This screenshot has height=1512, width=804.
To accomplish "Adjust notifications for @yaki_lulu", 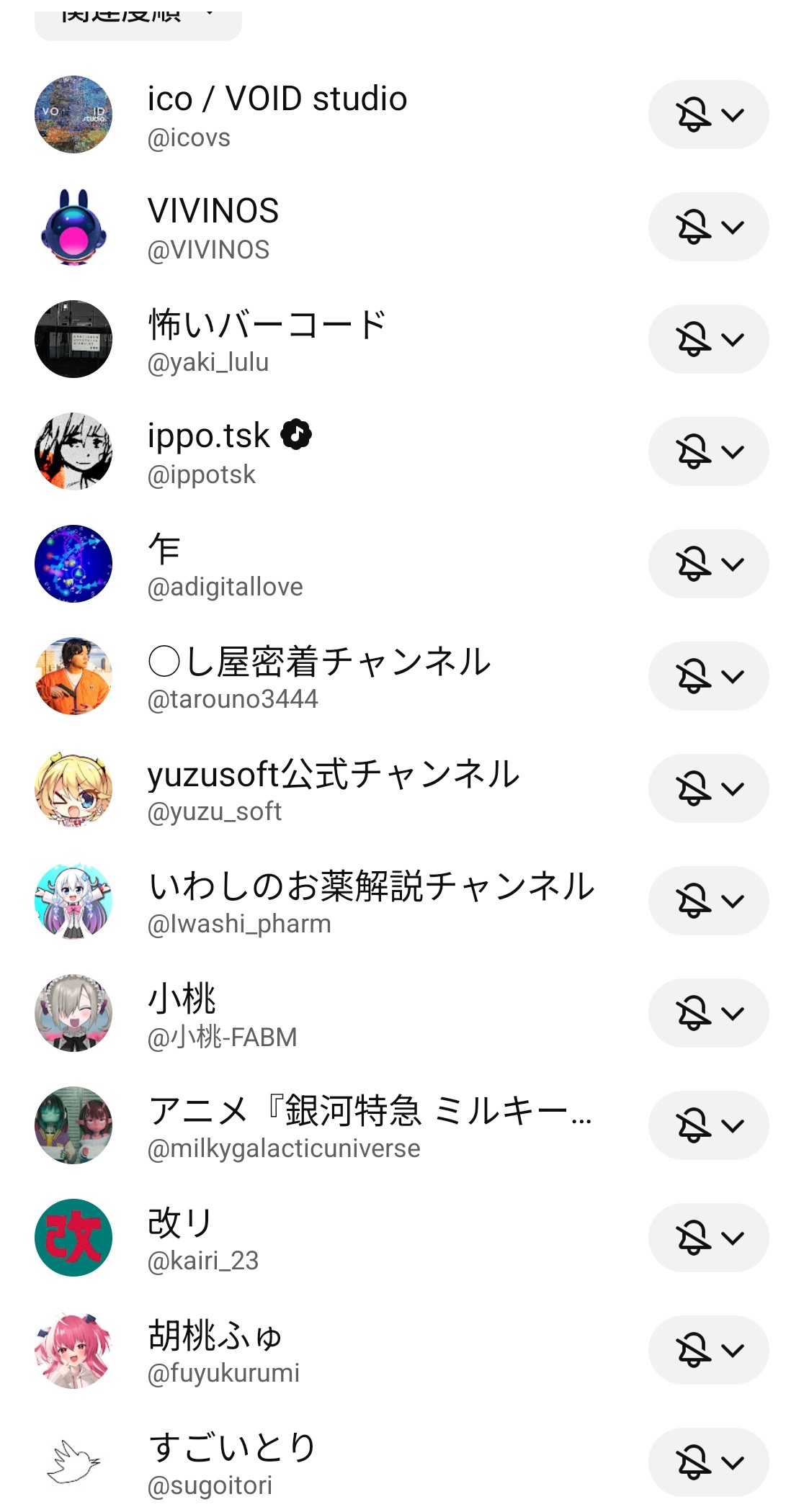I will [708, 339].
